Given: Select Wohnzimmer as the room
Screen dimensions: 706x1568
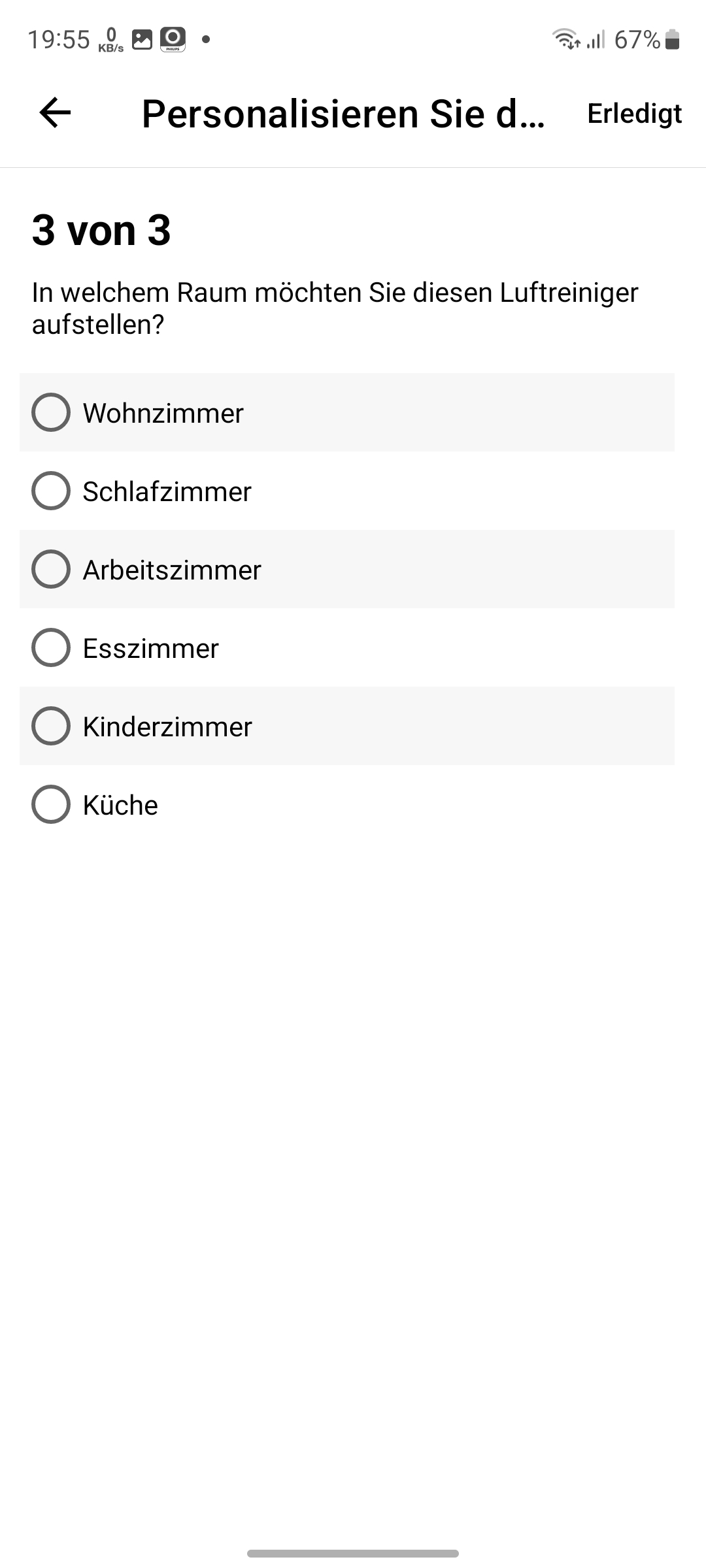Looking at the screenshot, I should tap(51, 412).
